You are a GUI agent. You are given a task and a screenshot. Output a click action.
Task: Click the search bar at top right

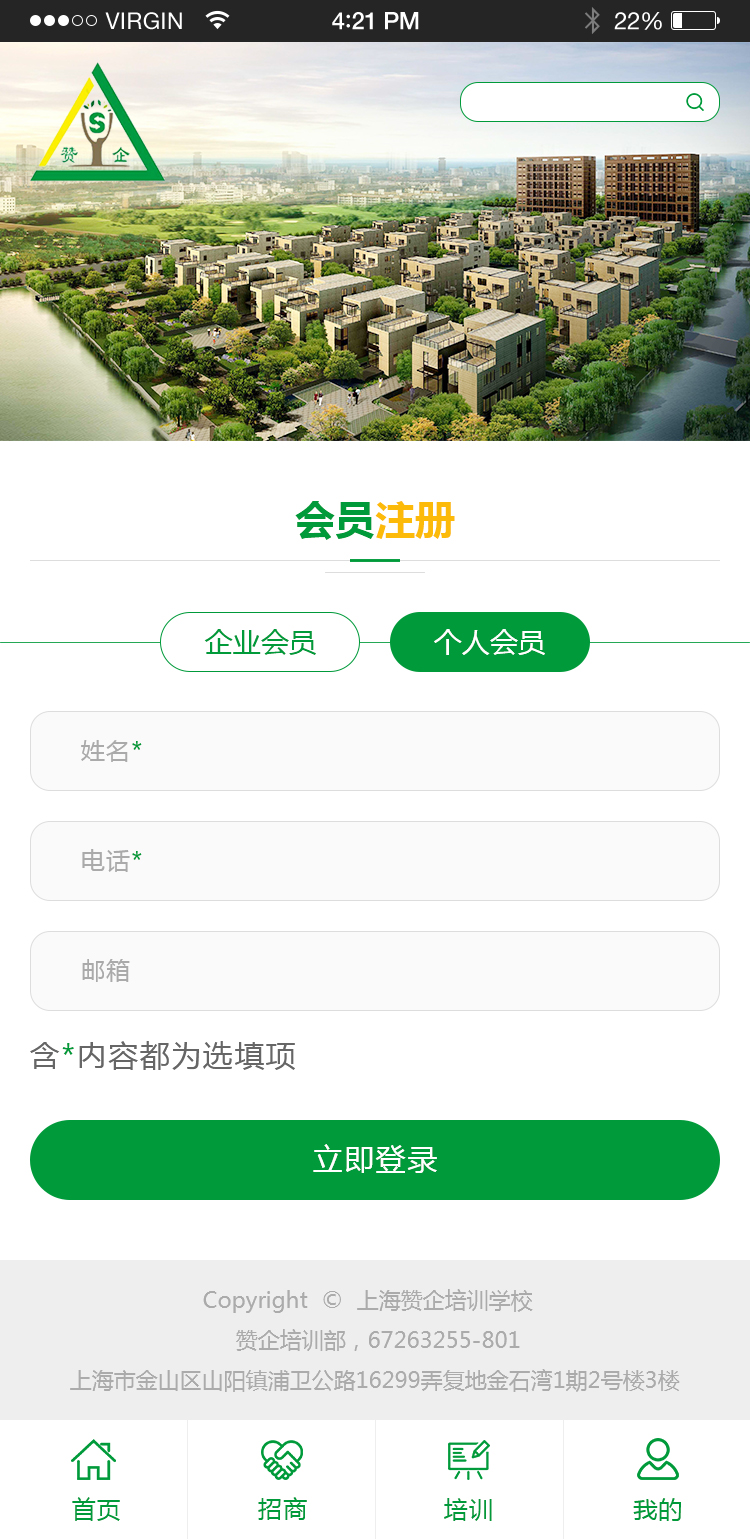click(x=589, y=101)
